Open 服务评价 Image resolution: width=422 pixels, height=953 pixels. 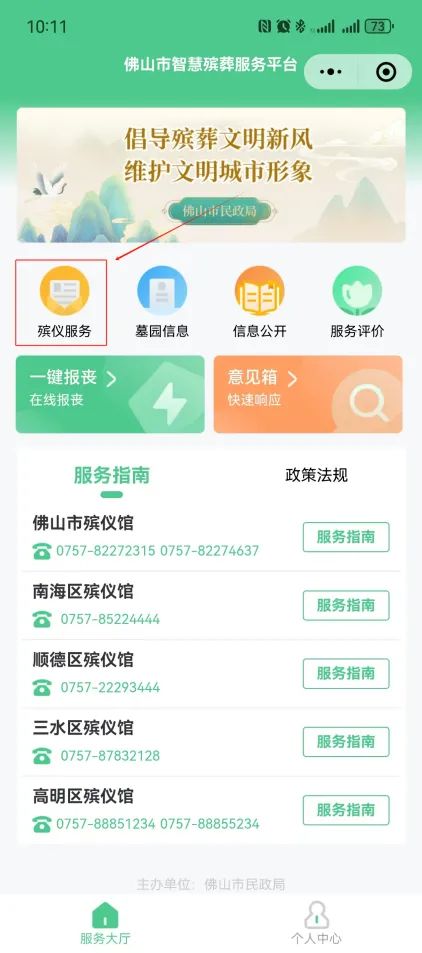coord(358,302)
